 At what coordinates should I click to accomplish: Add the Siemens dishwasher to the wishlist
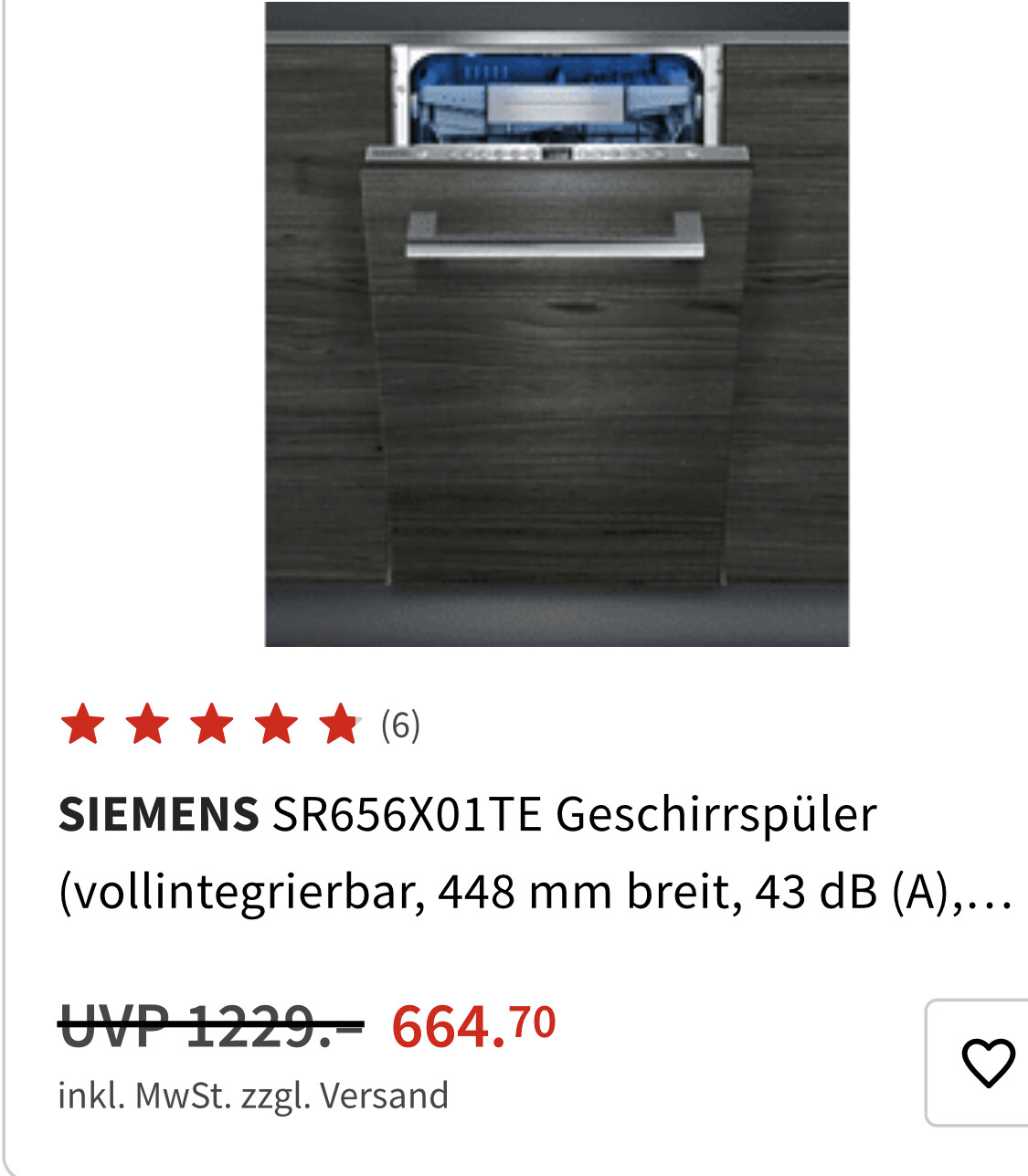(x=987, y=1063)
